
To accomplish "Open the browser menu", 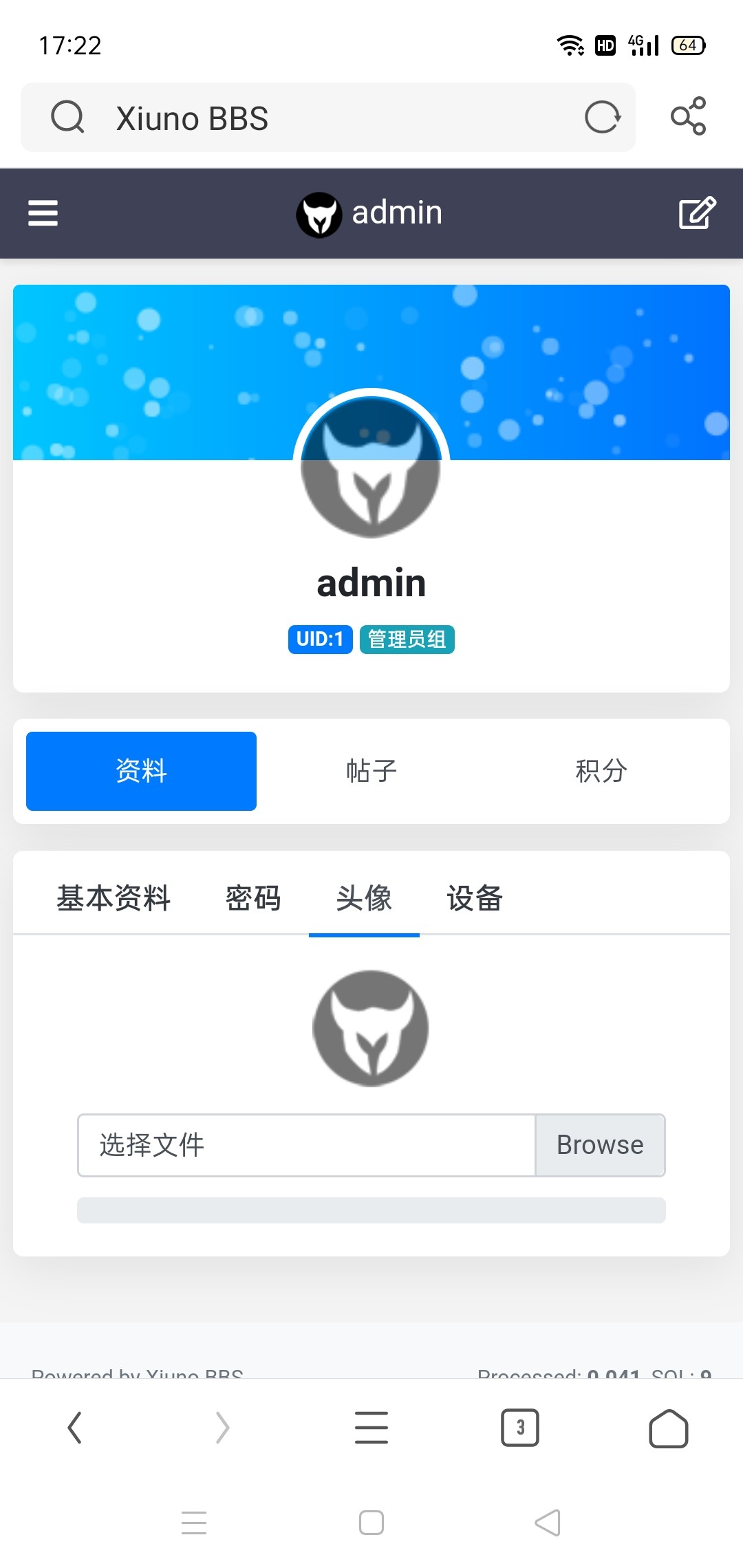I will click(x=371, y=1428).
